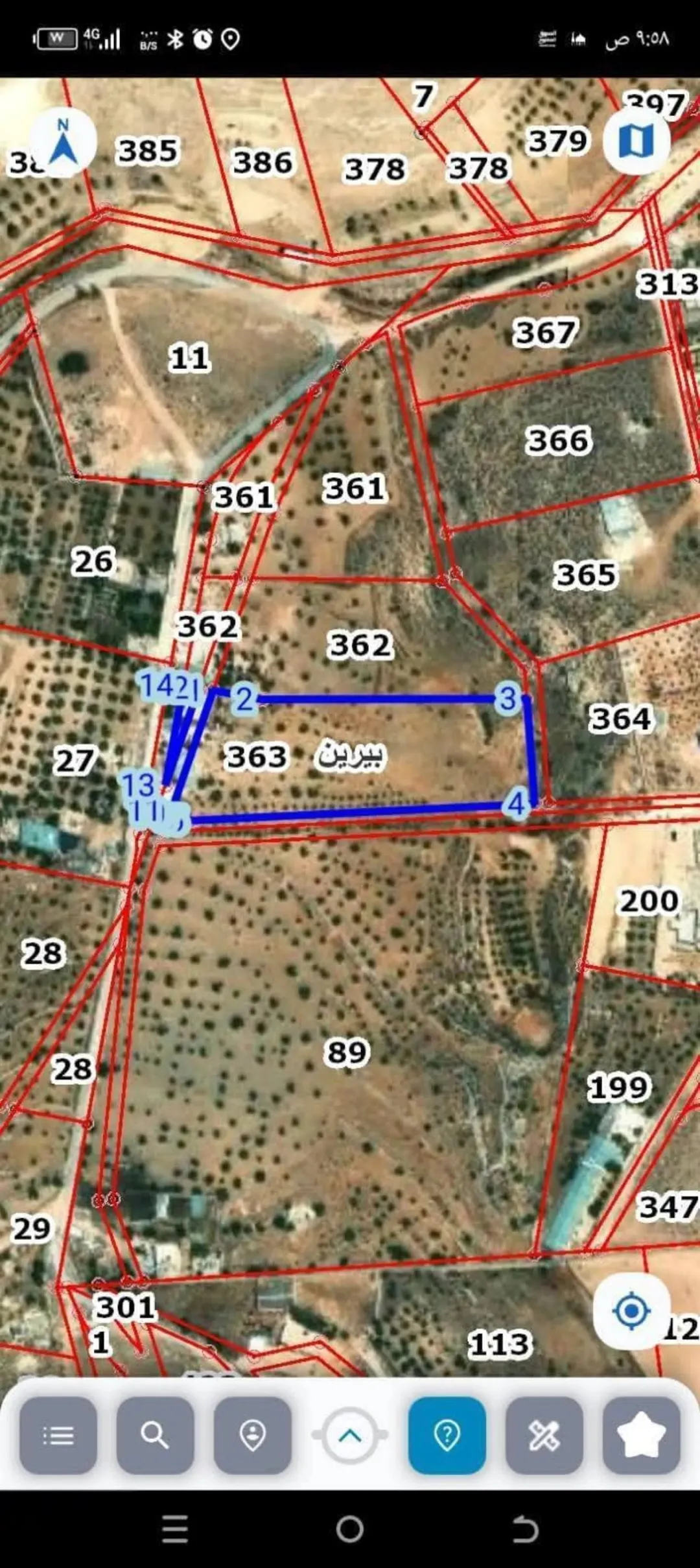Expand the bottom panel with up arrow

pos(350,1436)
